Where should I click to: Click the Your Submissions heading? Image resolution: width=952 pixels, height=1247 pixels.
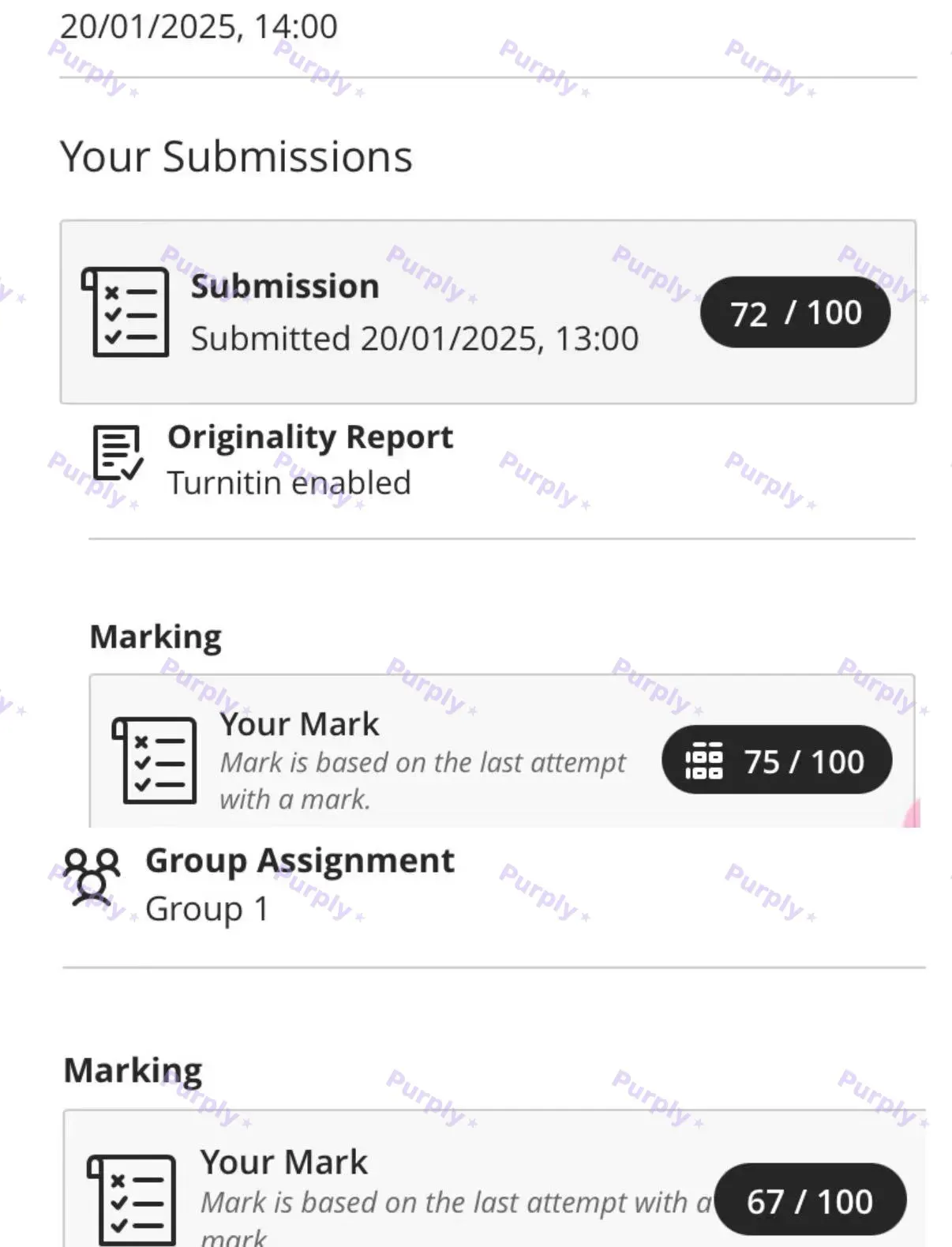click(238, 156)
